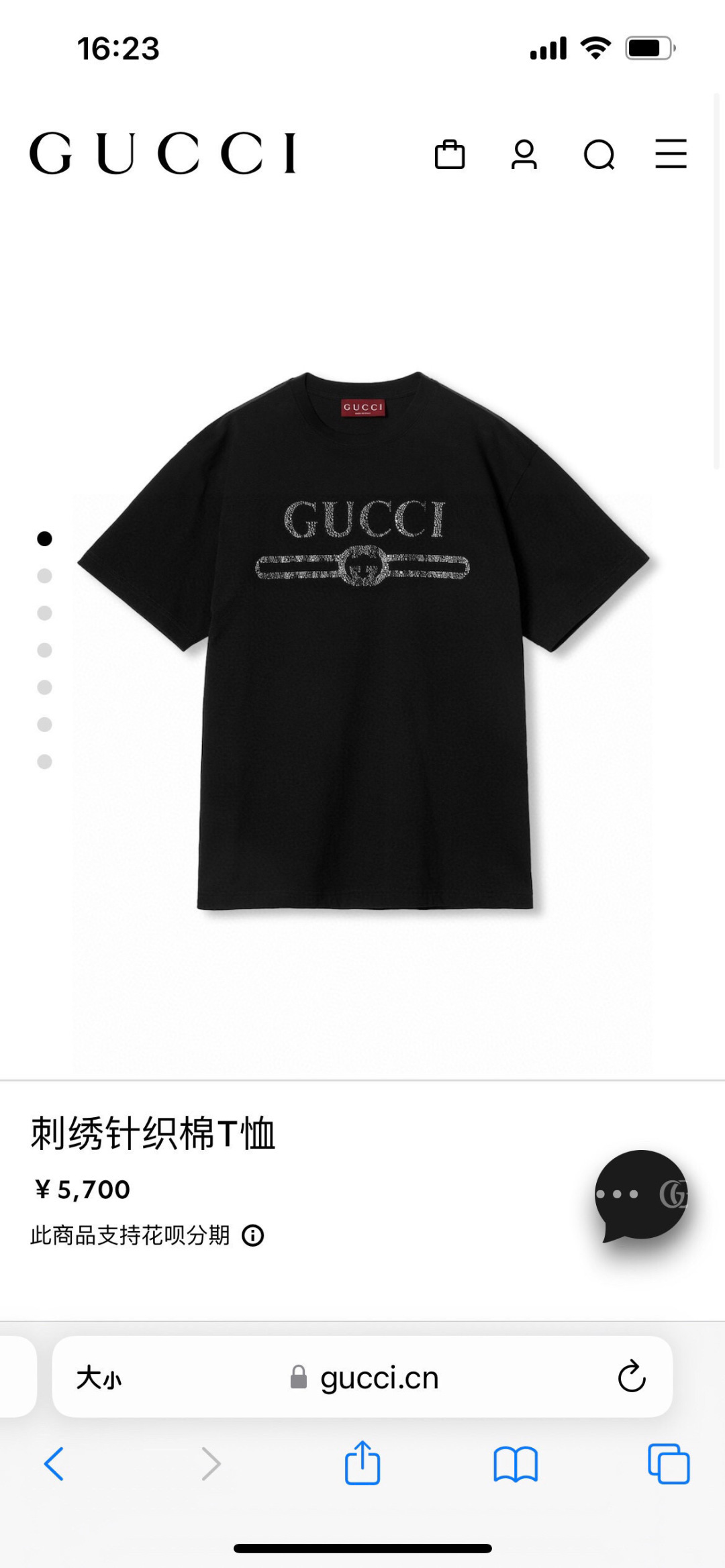This screenshot has height=1568, width=725.
Task: Open the hamburger navigation menu
Action: coord(671,154)
